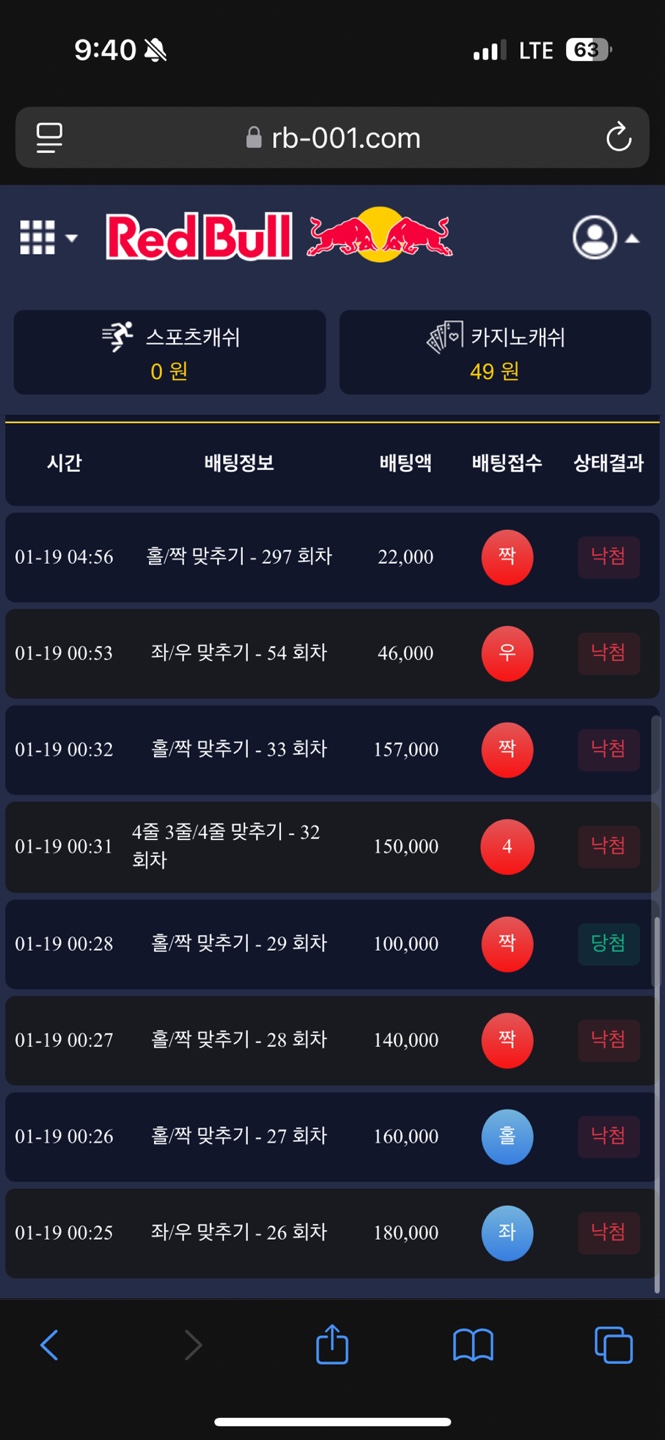Open Safari bookmarks
The width and height of the screenshot is (665, 1440).
(x=473, y=1345)
